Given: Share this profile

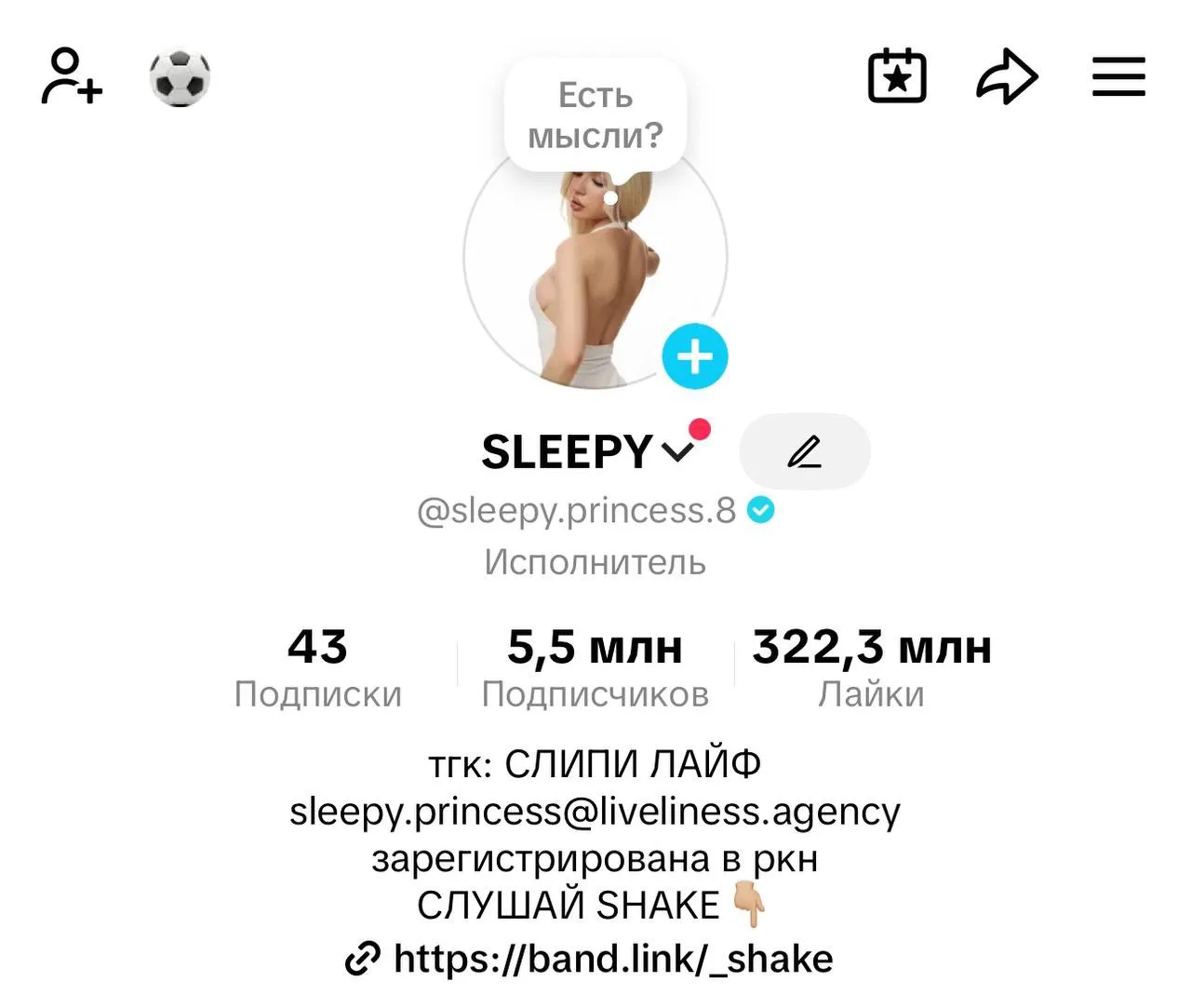Looking at the screenshot, I should (x=1007, y=76).
